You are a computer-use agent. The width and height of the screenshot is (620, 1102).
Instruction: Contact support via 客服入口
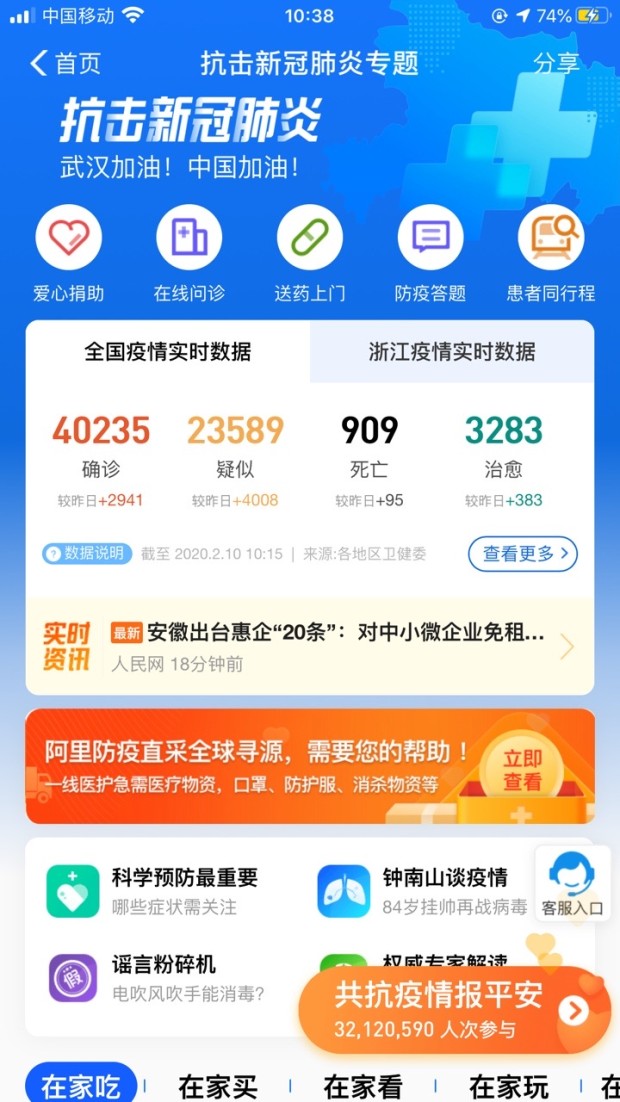pos(573,883)
